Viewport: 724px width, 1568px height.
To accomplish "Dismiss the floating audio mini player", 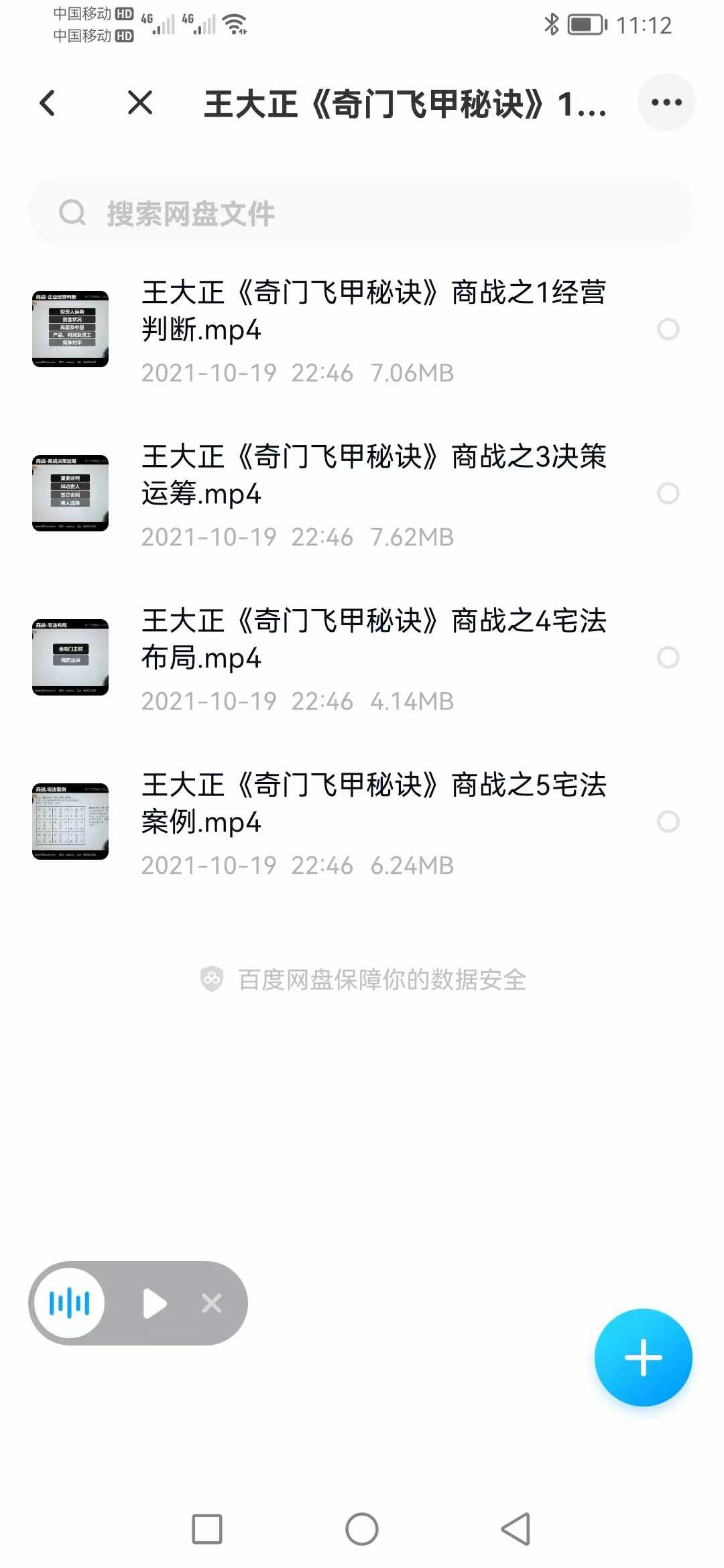I will (212, 1303).
